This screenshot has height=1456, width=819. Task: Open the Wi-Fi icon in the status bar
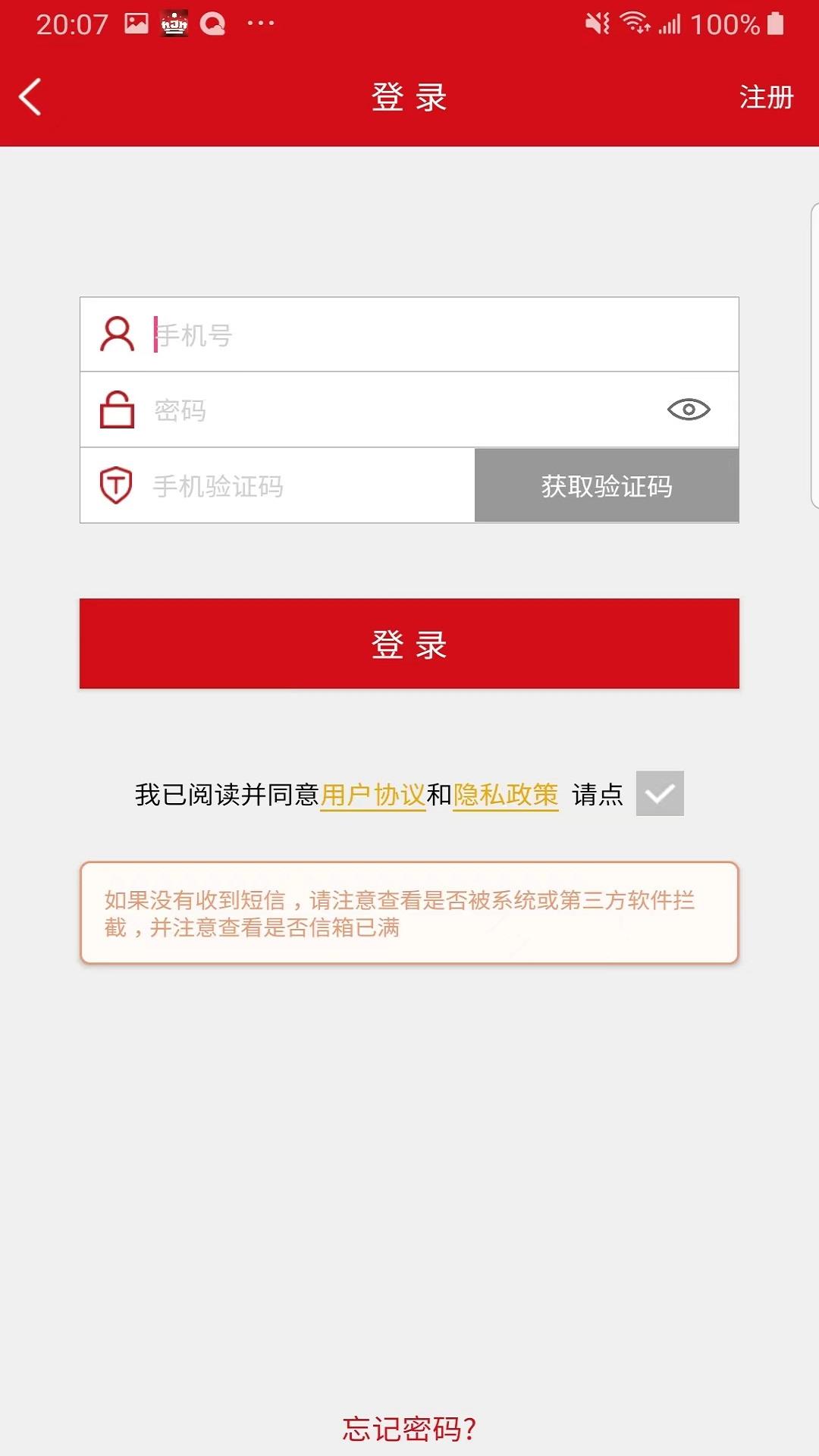pos(637,22)
